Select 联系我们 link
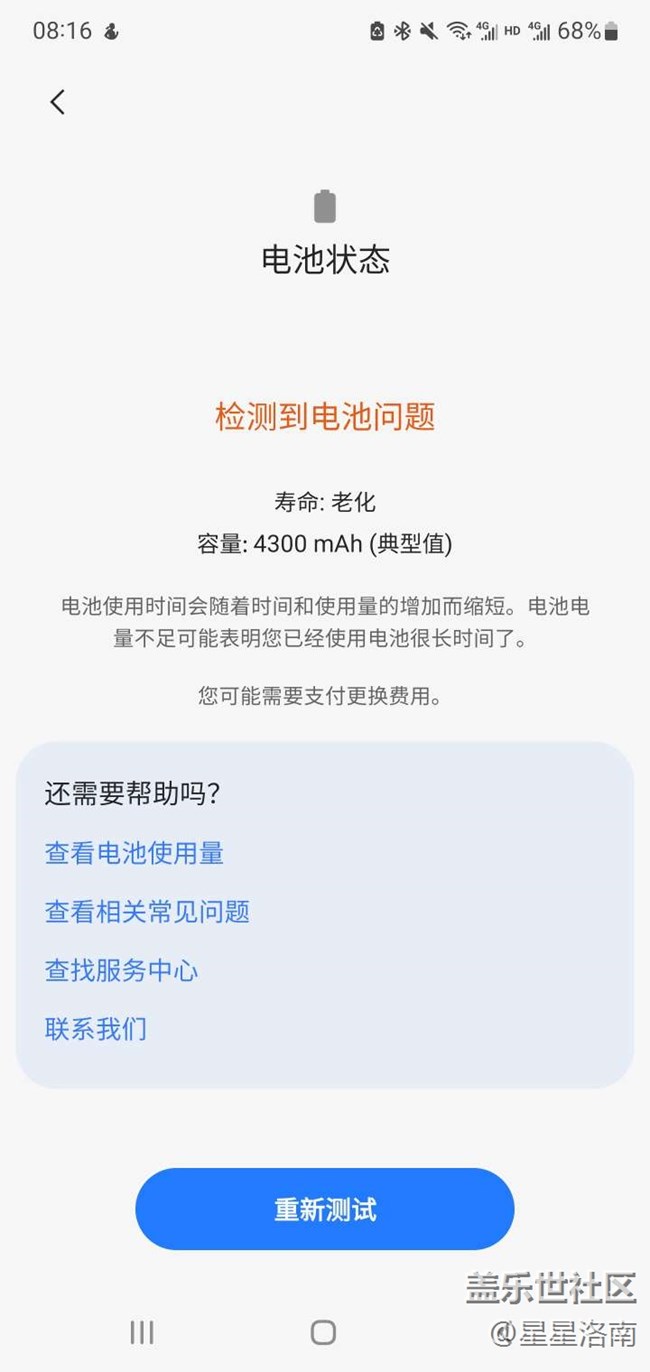 [x=96, y=1029]
